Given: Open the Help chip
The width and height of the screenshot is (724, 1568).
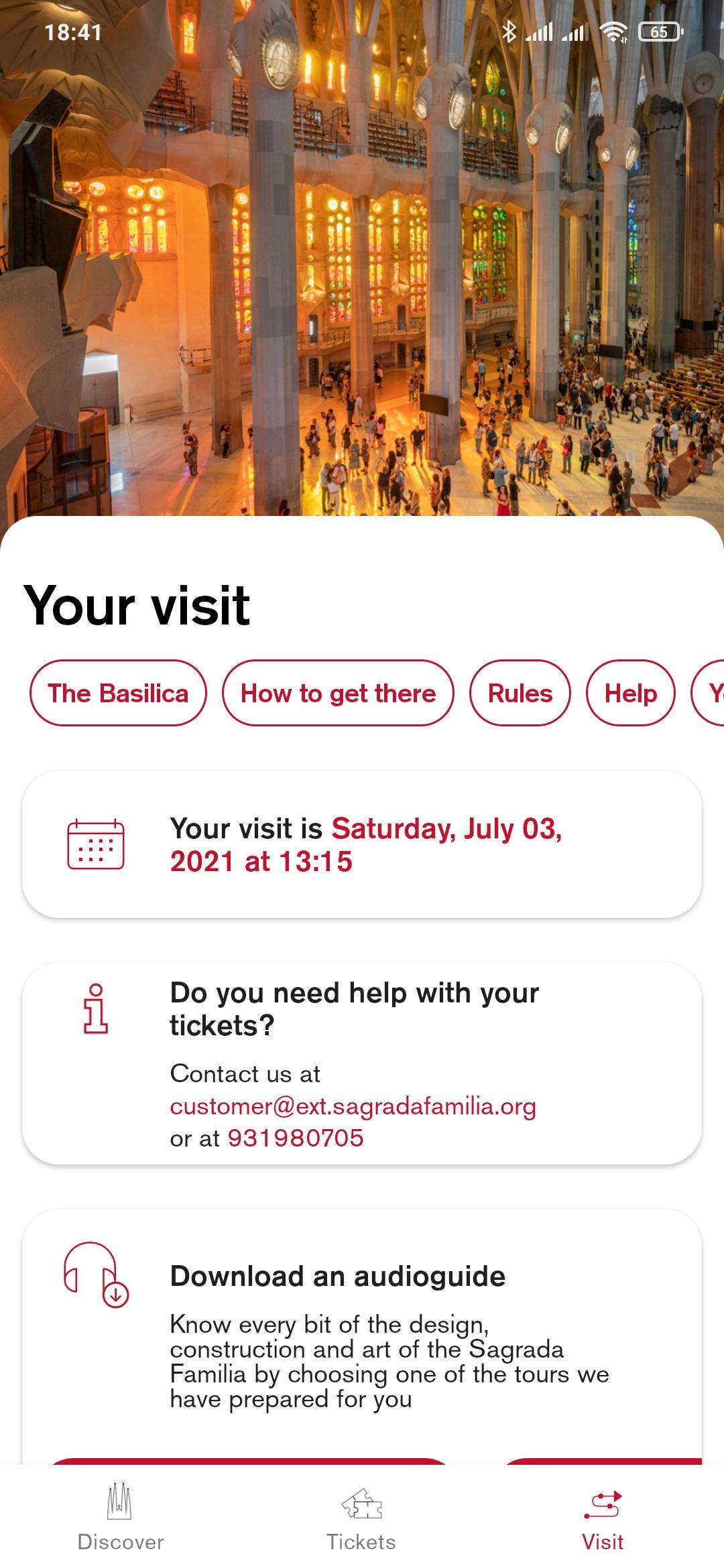Looking at the screenshot, I should pyautogui.click(x=630, y=693).
